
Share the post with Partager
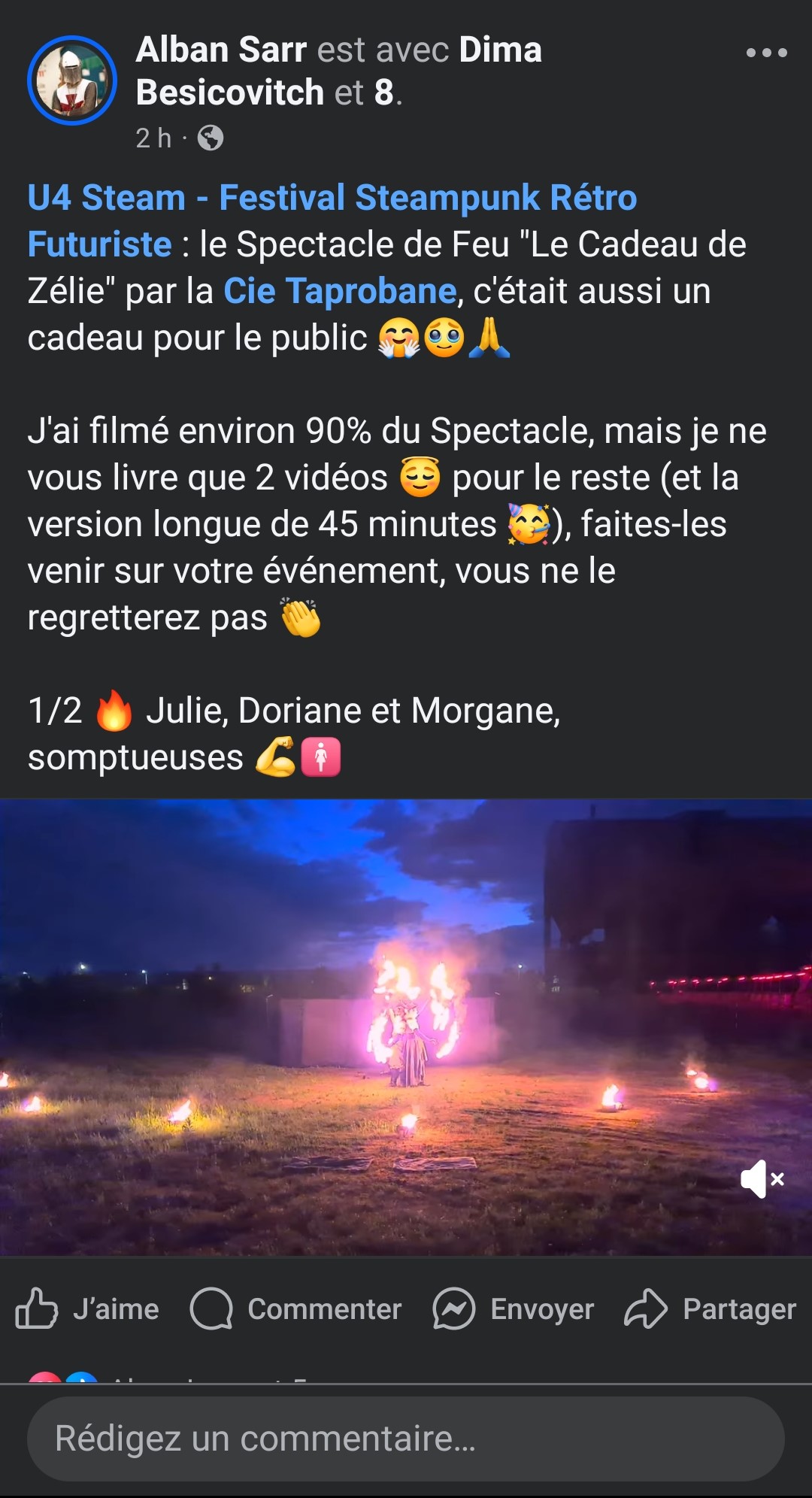710,1309
